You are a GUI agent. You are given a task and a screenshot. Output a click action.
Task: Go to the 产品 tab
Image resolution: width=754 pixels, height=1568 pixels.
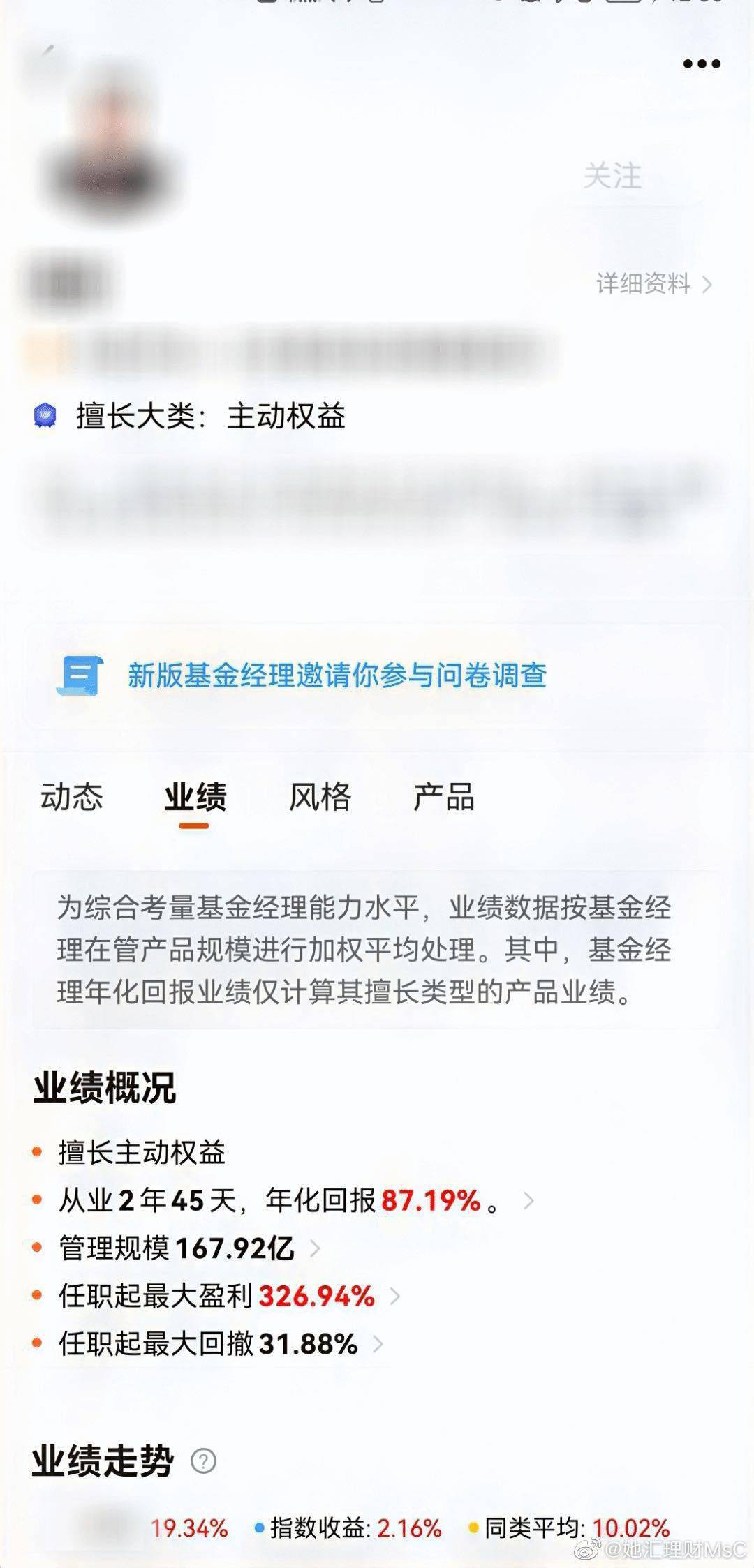click(x=444, y=797)
